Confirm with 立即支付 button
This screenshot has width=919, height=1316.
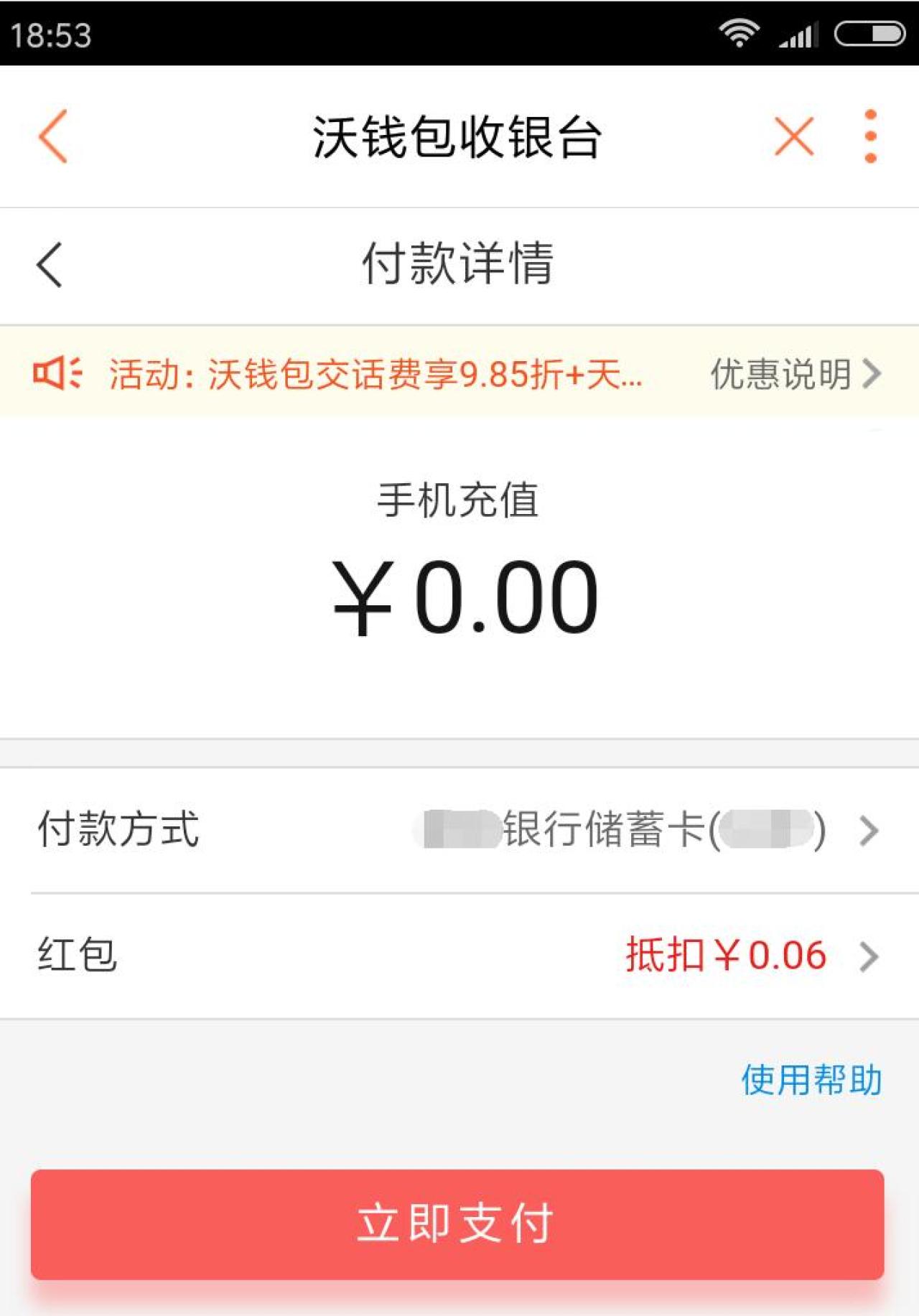[x=457, y=1224]
